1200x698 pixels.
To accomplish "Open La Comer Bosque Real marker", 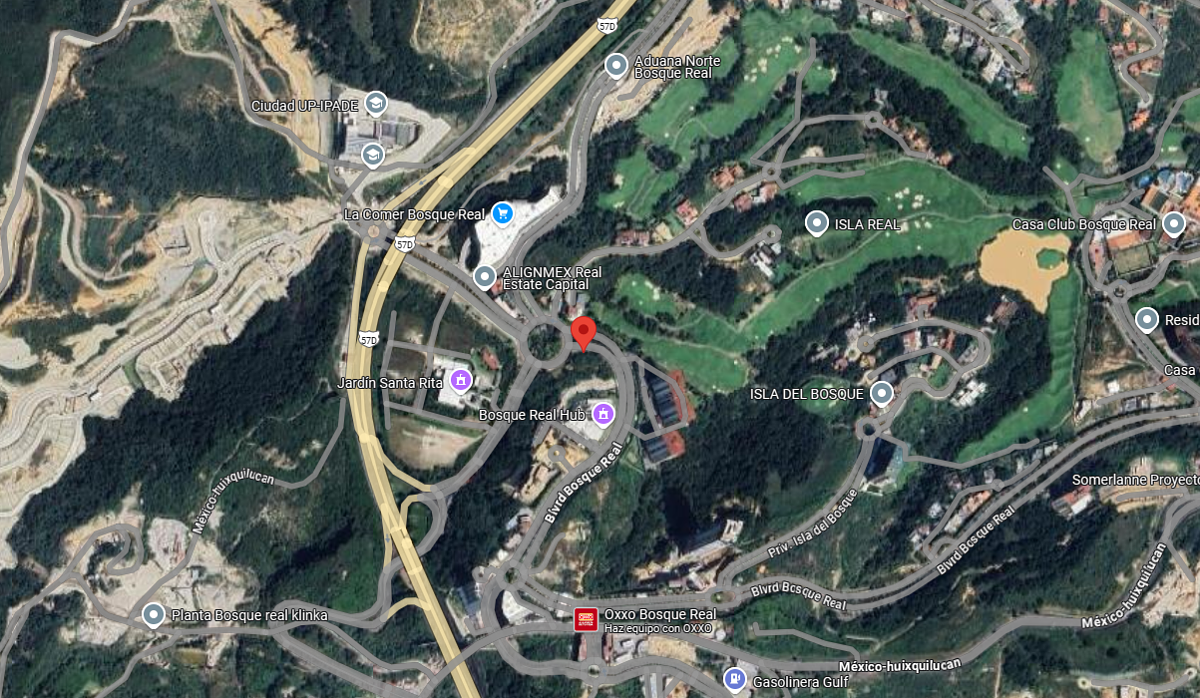I will (503, 213).
